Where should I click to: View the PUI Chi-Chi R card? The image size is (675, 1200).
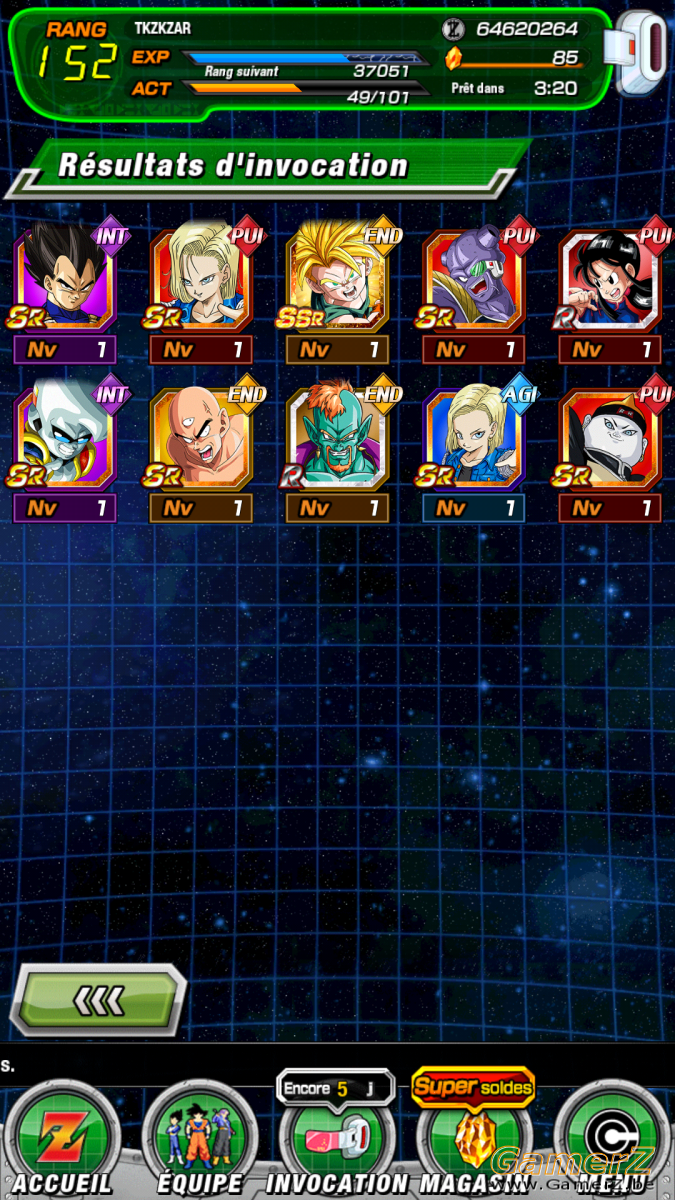coord(610,291)
